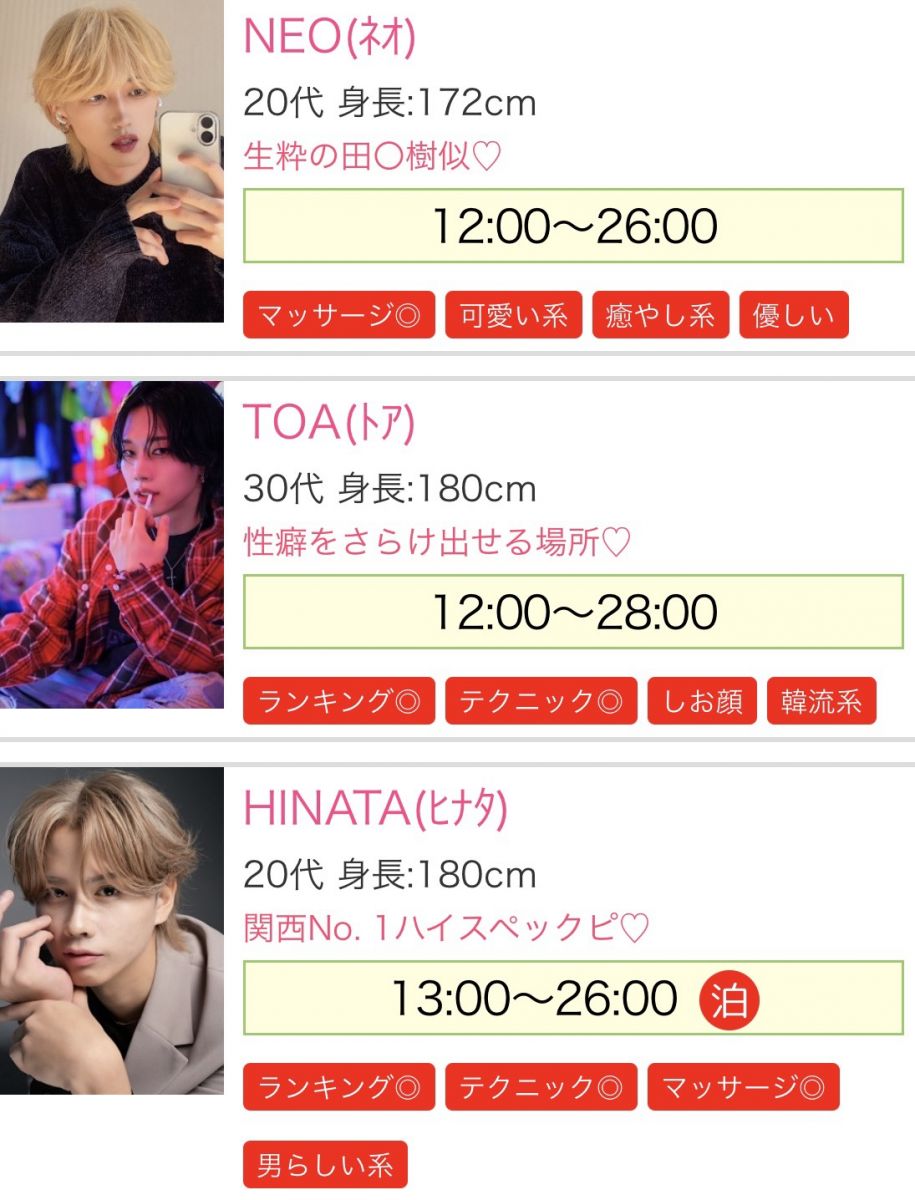Select the ランキング◎ tag under HINATA
The width and height of the screenshot is (915, 1200).
(339, 1087)
